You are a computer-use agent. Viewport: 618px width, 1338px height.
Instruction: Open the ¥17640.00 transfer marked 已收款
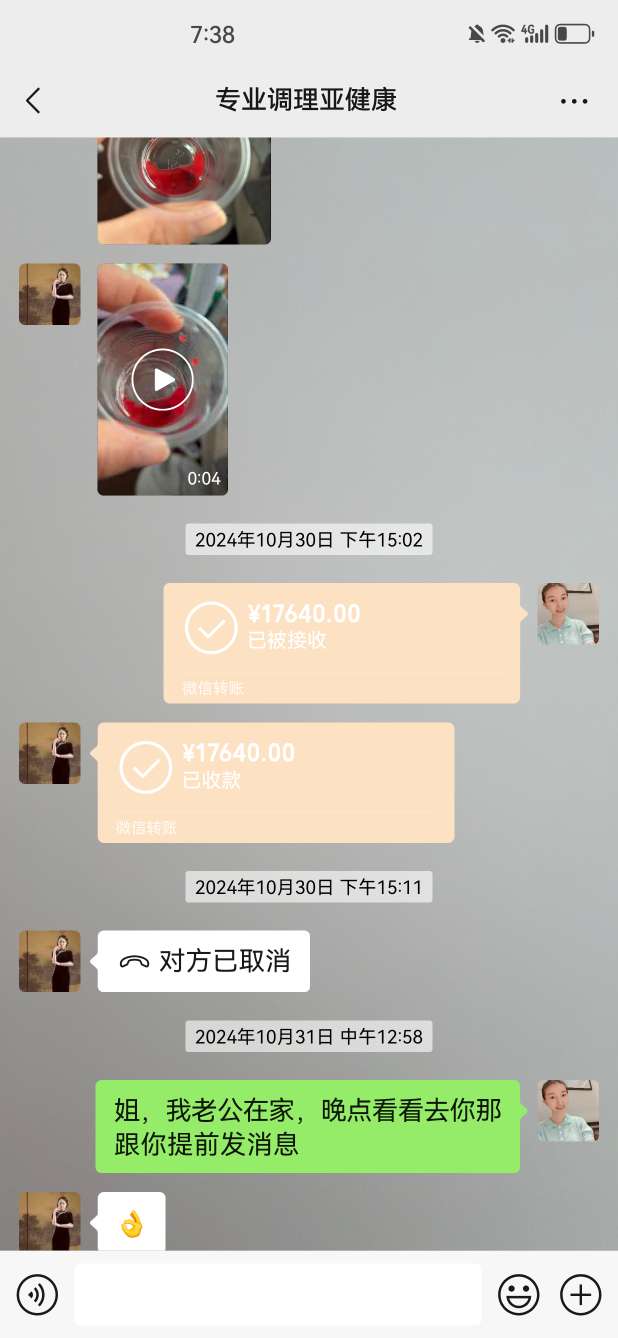(x=275, y=782)
